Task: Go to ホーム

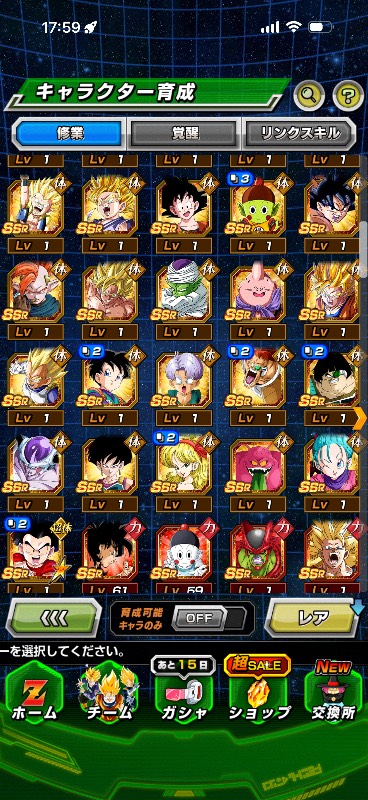Action: [x=34, y=694]
